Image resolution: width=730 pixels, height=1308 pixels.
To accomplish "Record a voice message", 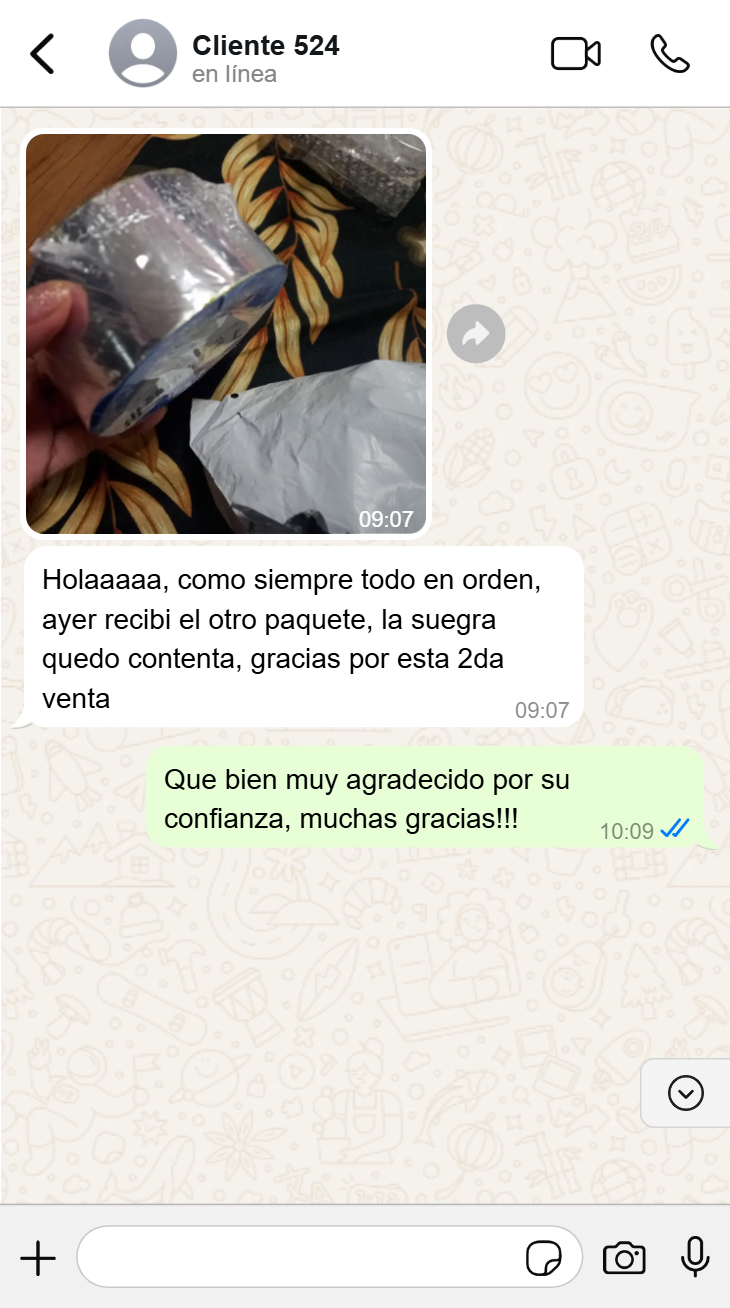I will click(695, 1258).
